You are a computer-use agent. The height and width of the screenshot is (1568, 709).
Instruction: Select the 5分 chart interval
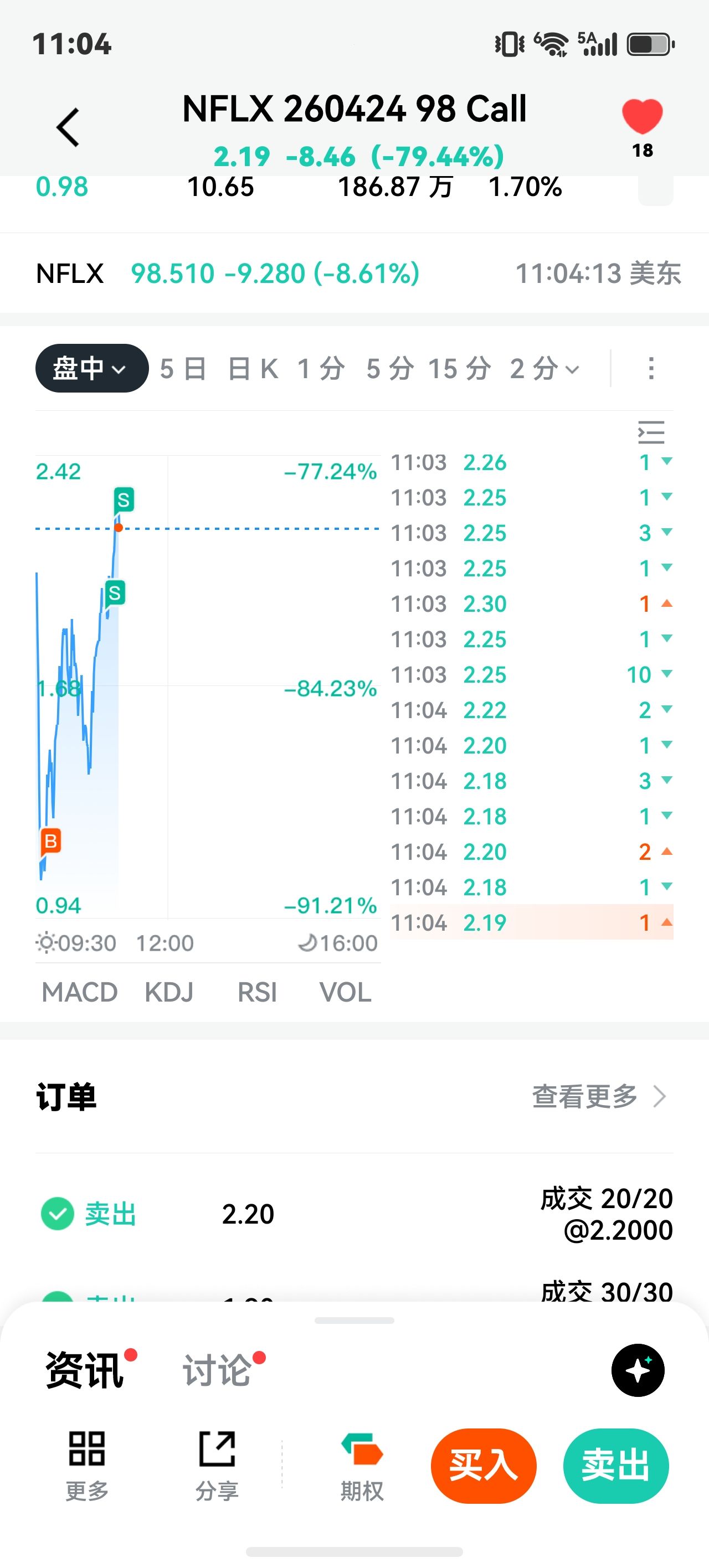point(390,369)
